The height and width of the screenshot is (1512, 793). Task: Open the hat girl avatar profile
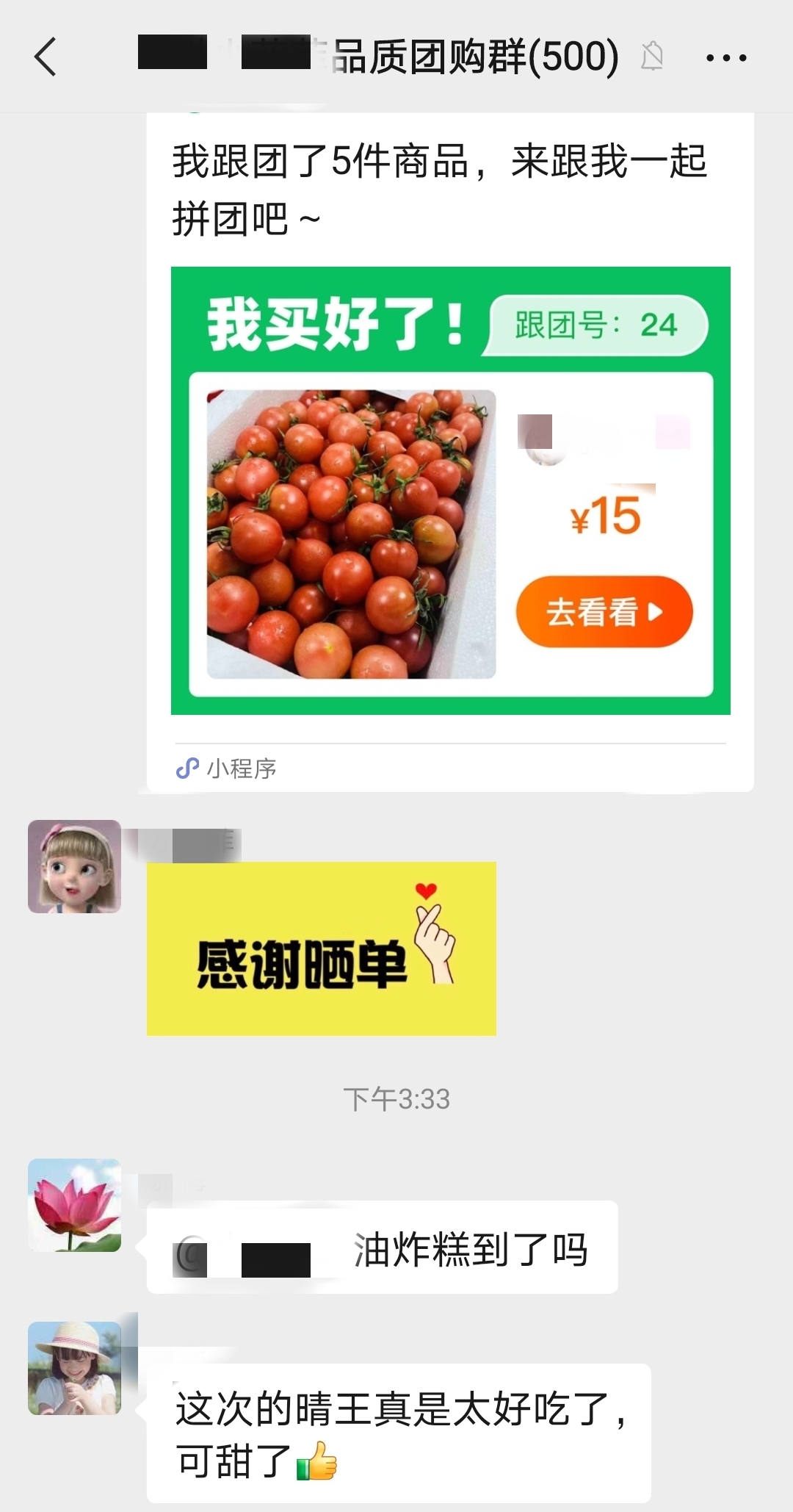74,1368
